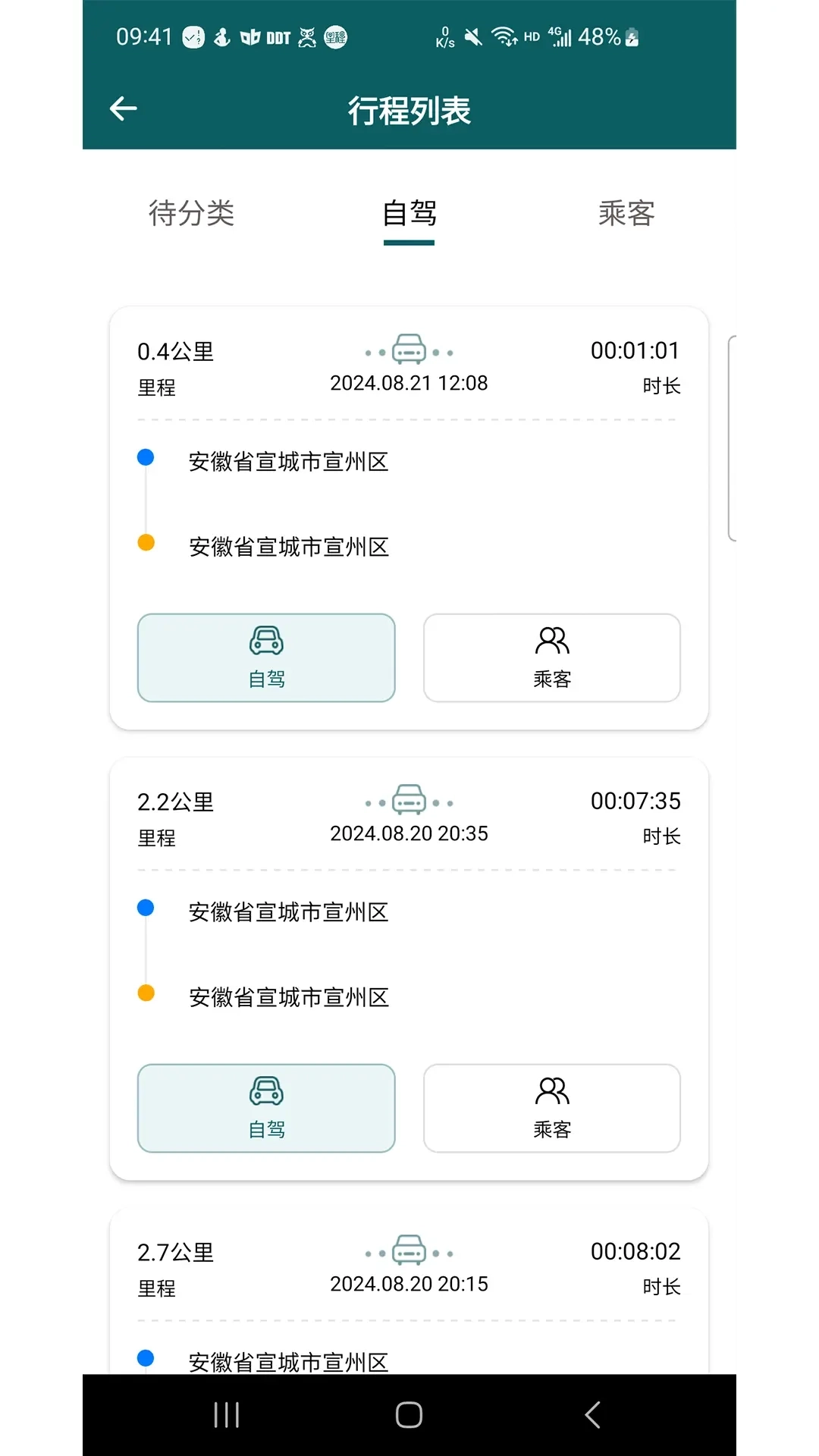Screen dimensions: 819x1456
Task: Tap the people icon in the second 乘客 button
Action: [x=552, y=1090]
